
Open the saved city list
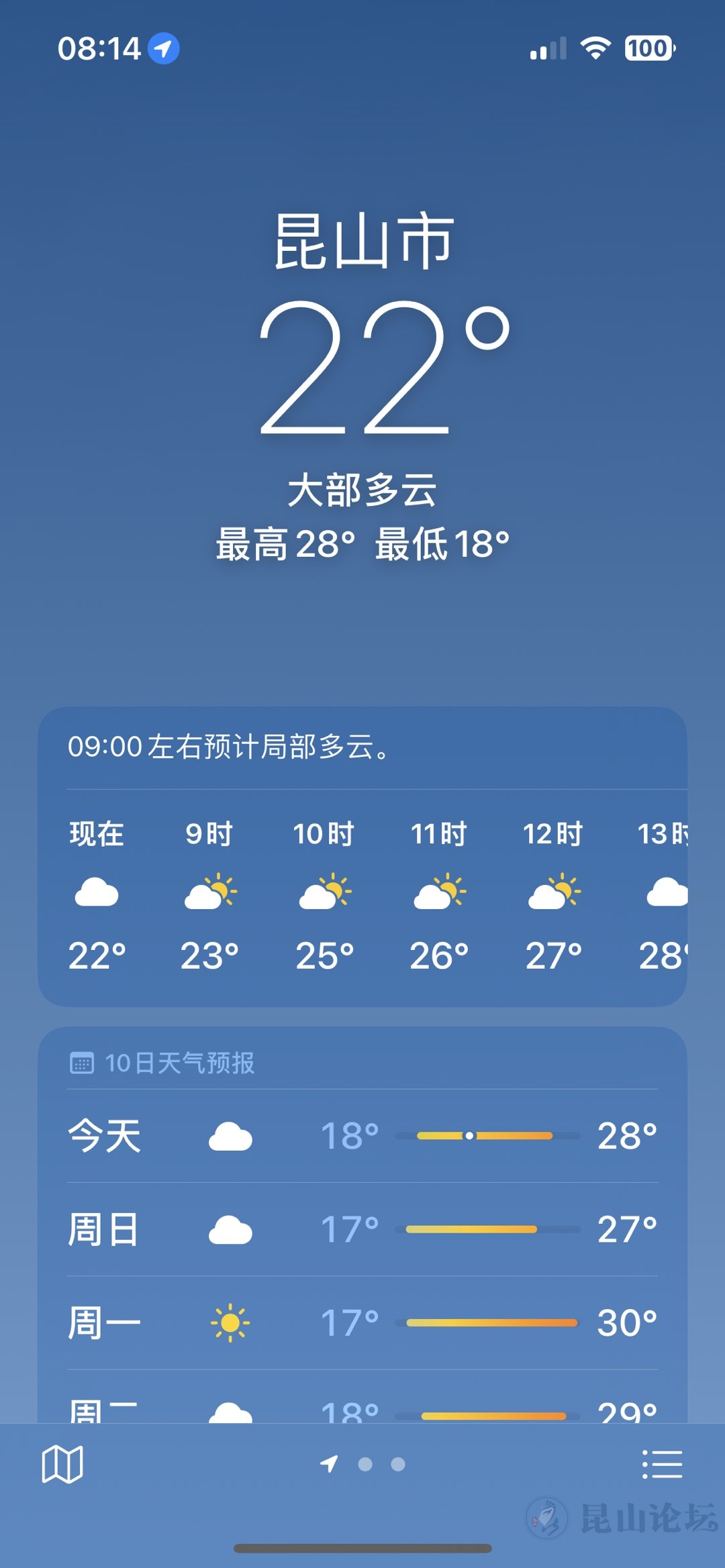pyautogui.click(x=662, y=1464)
